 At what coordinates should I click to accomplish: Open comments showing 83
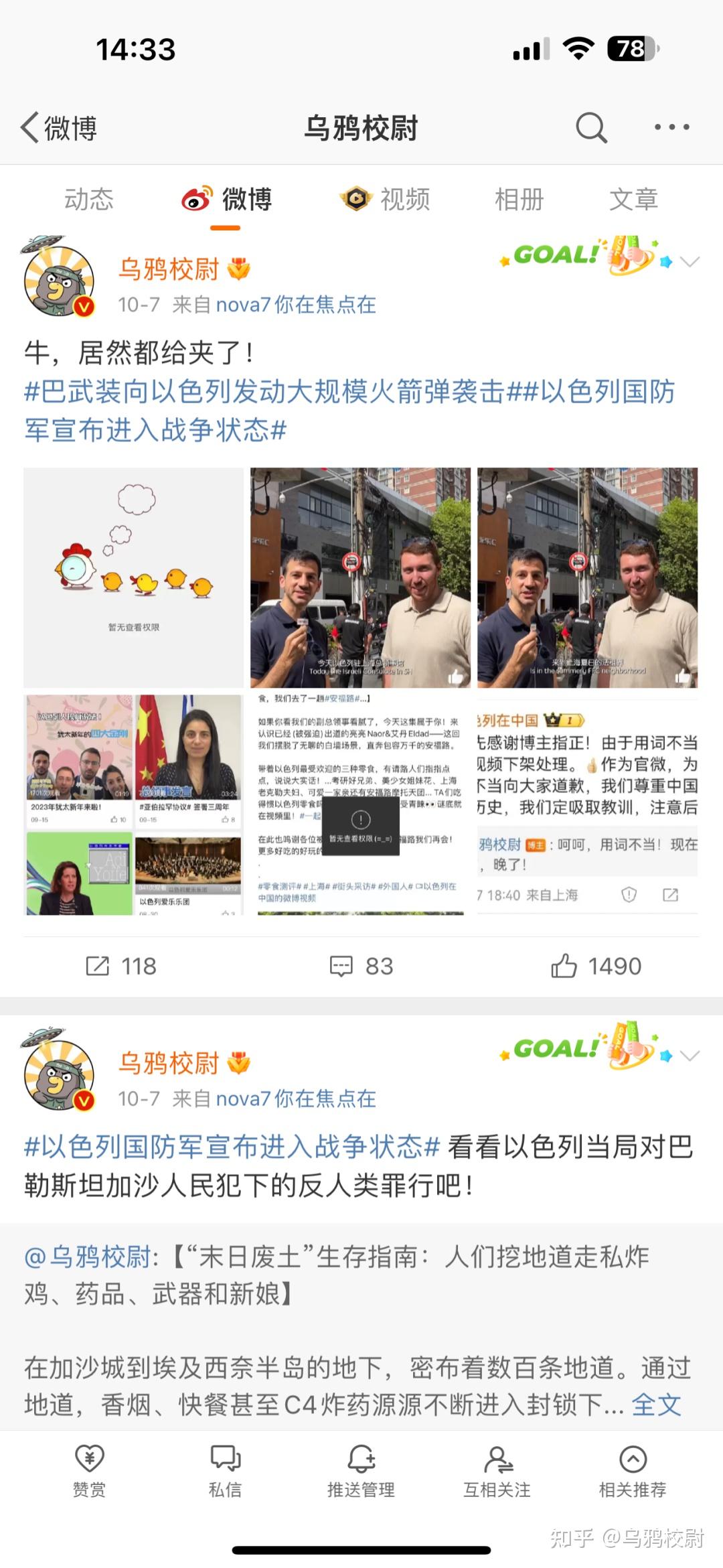361,966
